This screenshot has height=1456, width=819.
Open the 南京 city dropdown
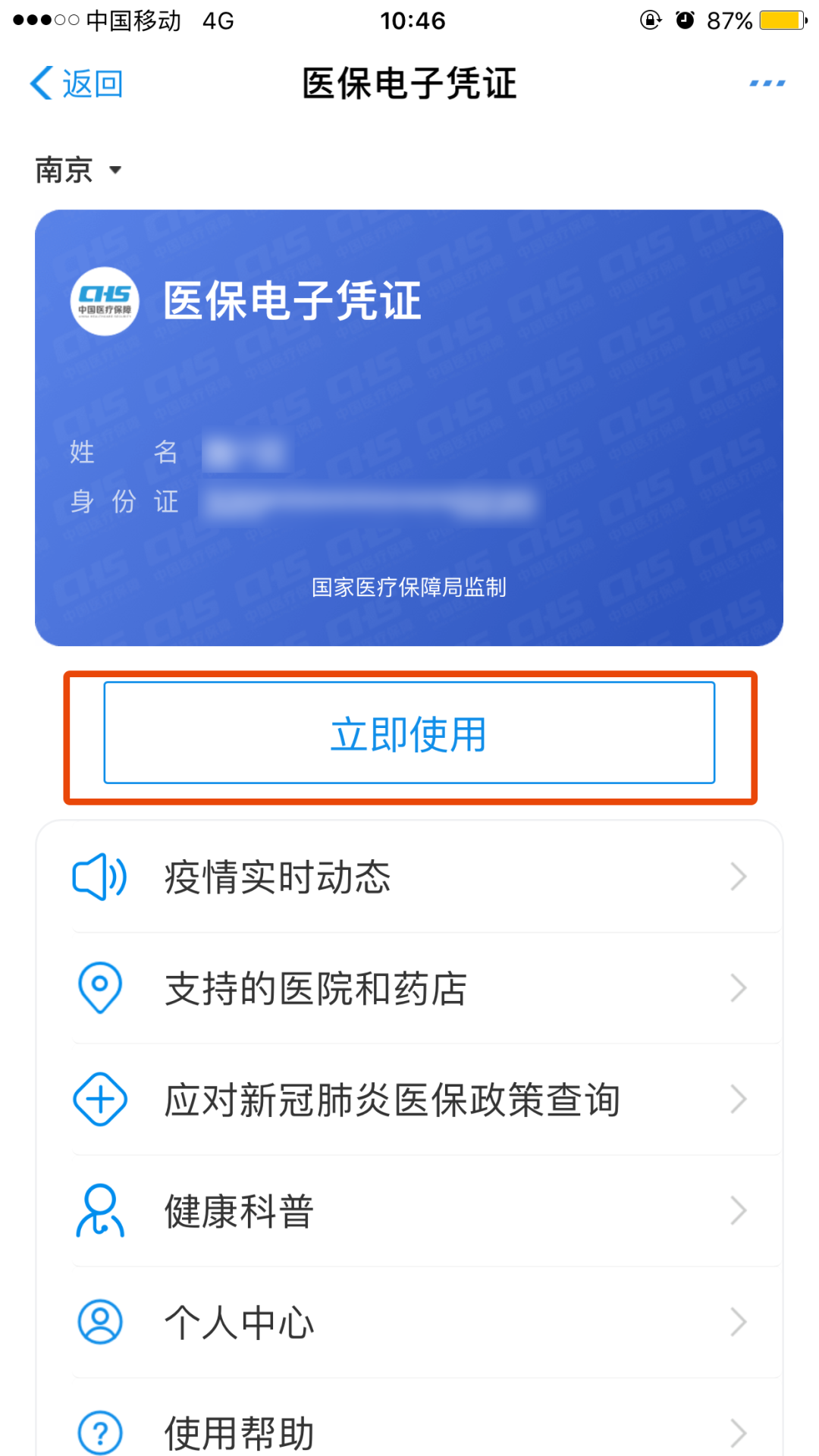coord(78,170)
